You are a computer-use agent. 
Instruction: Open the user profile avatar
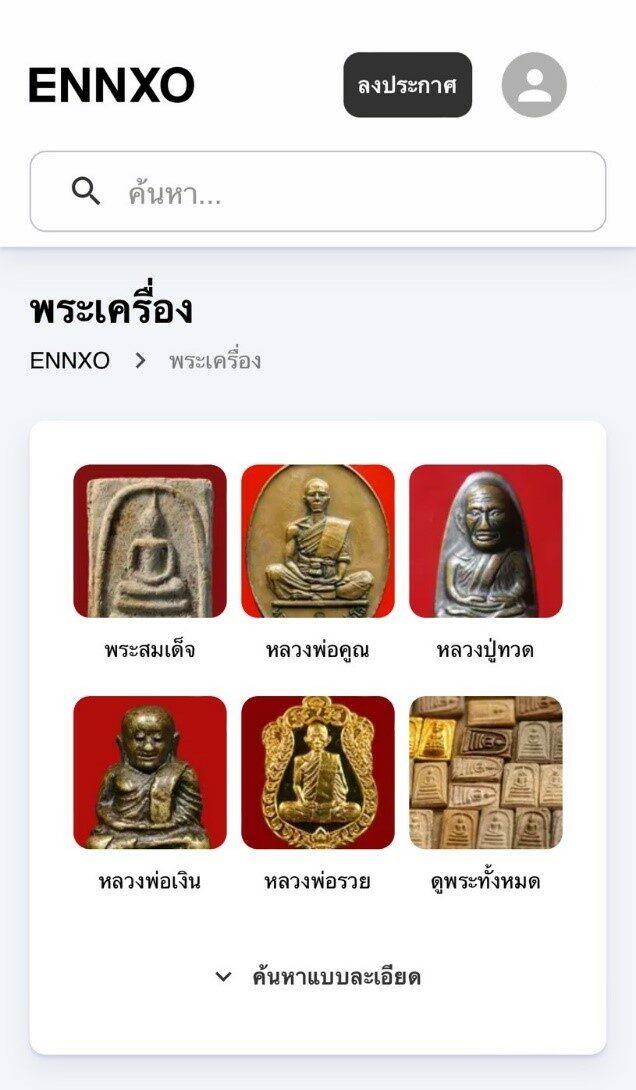tap(534, 85)
